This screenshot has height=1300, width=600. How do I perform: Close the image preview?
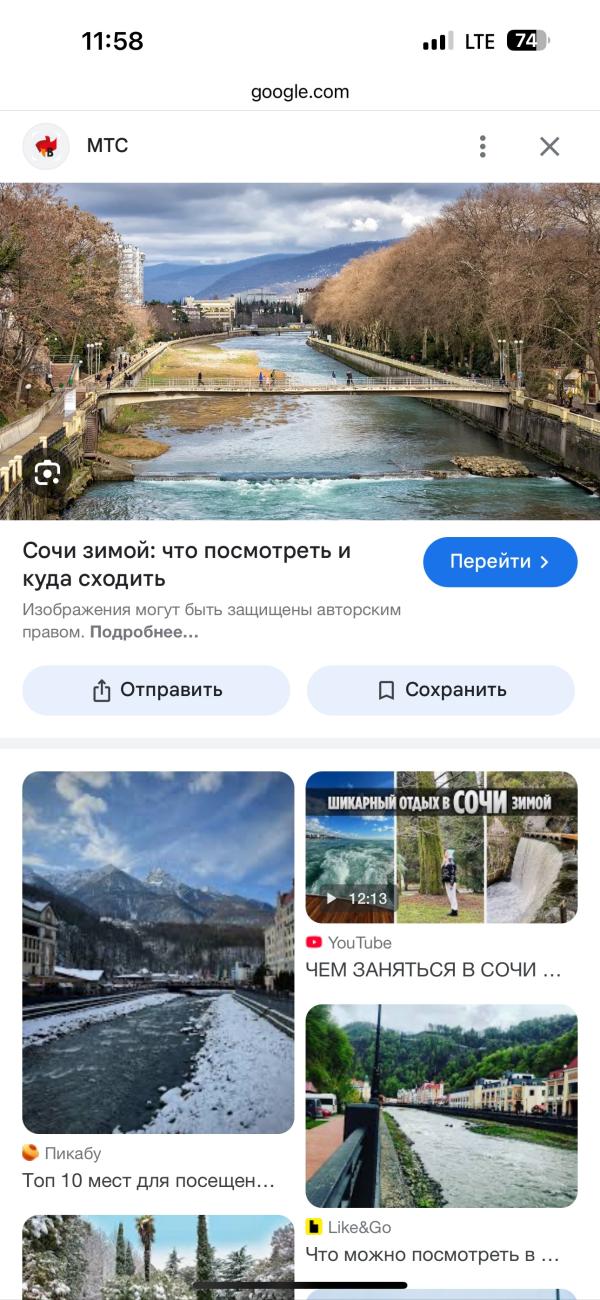pos(549,147)
